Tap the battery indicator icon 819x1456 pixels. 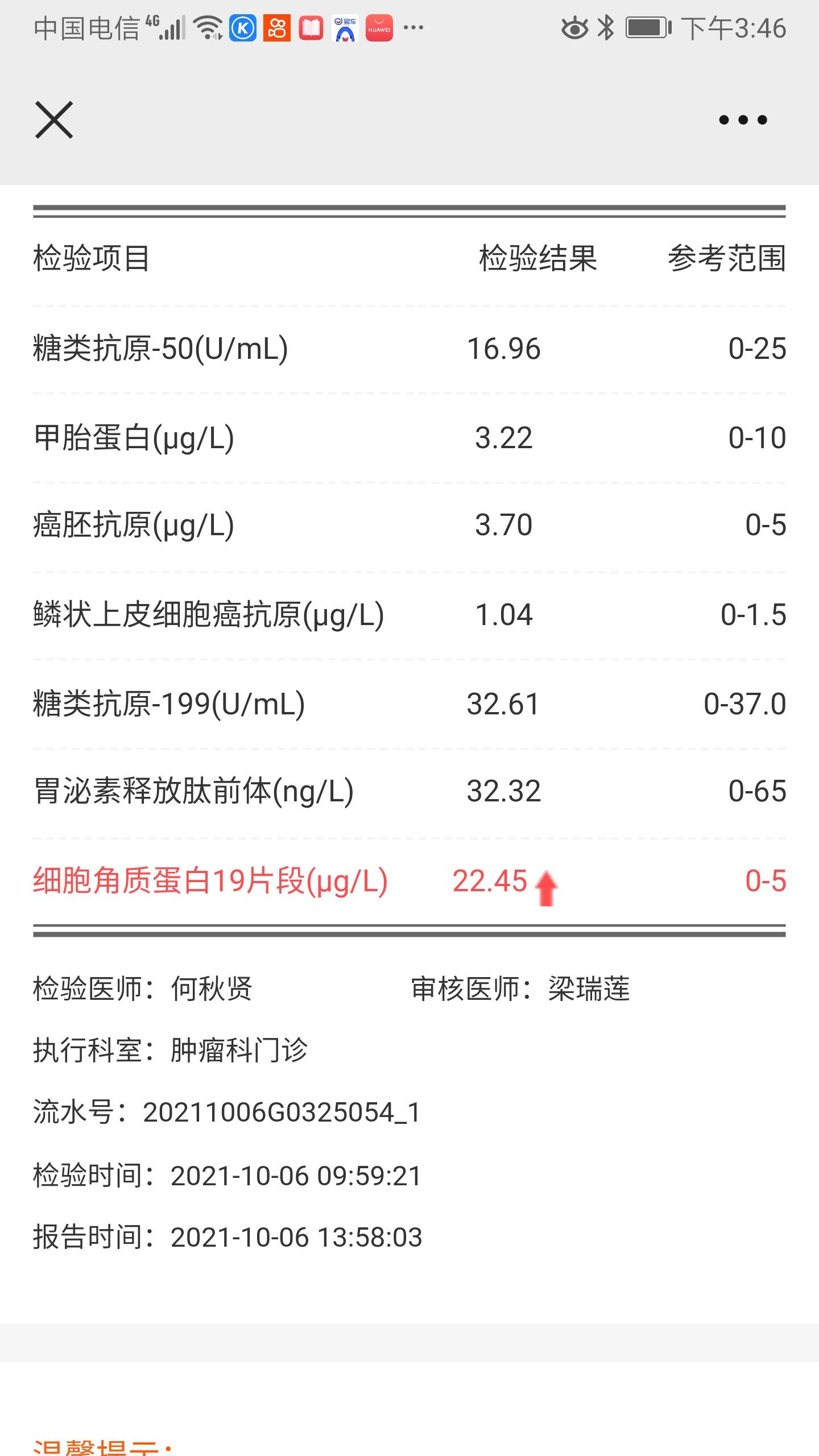coord(646,27)
